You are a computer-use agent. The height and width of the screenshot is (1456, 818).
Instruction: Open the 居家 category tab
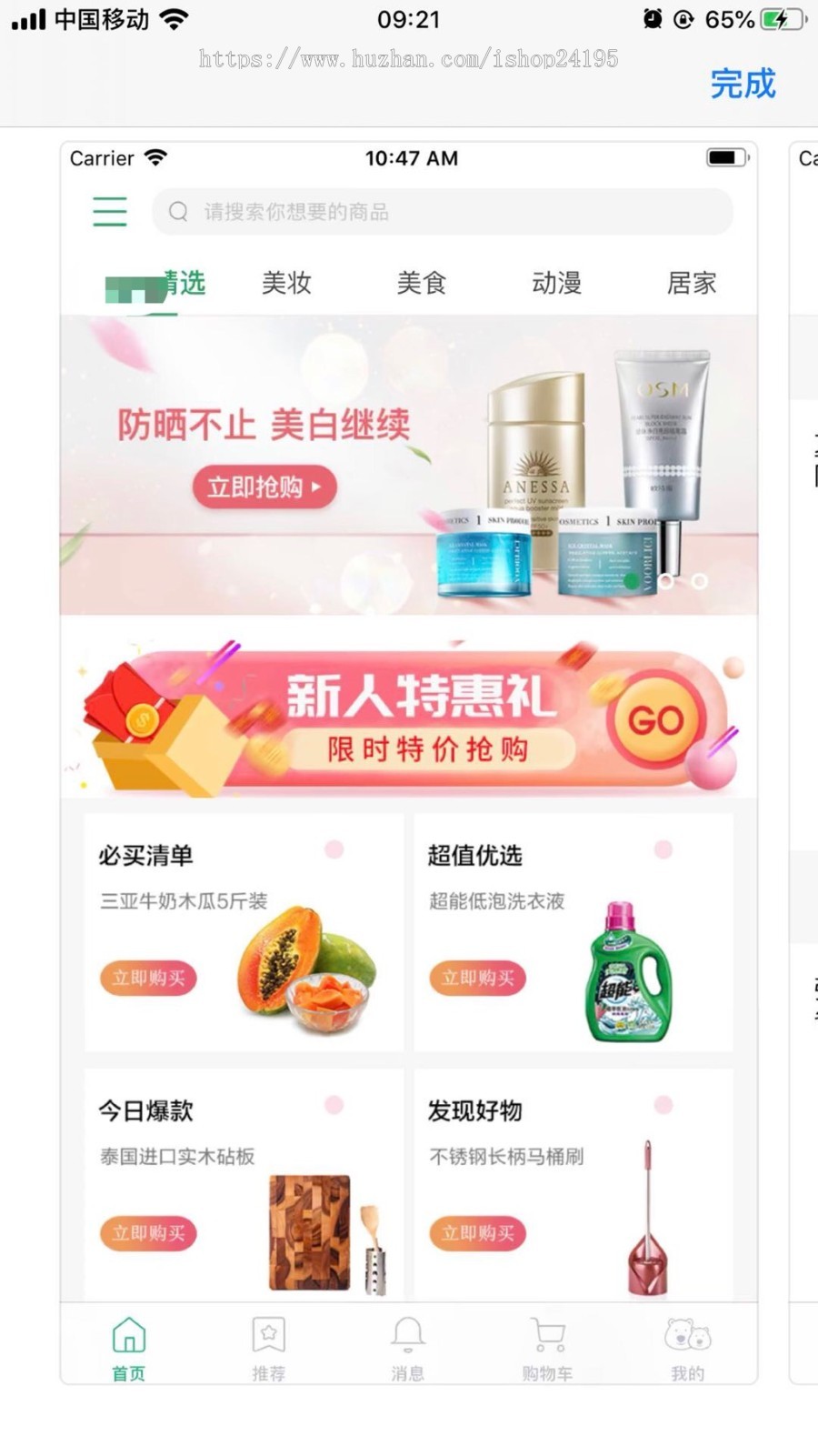[x=691, y=284]
